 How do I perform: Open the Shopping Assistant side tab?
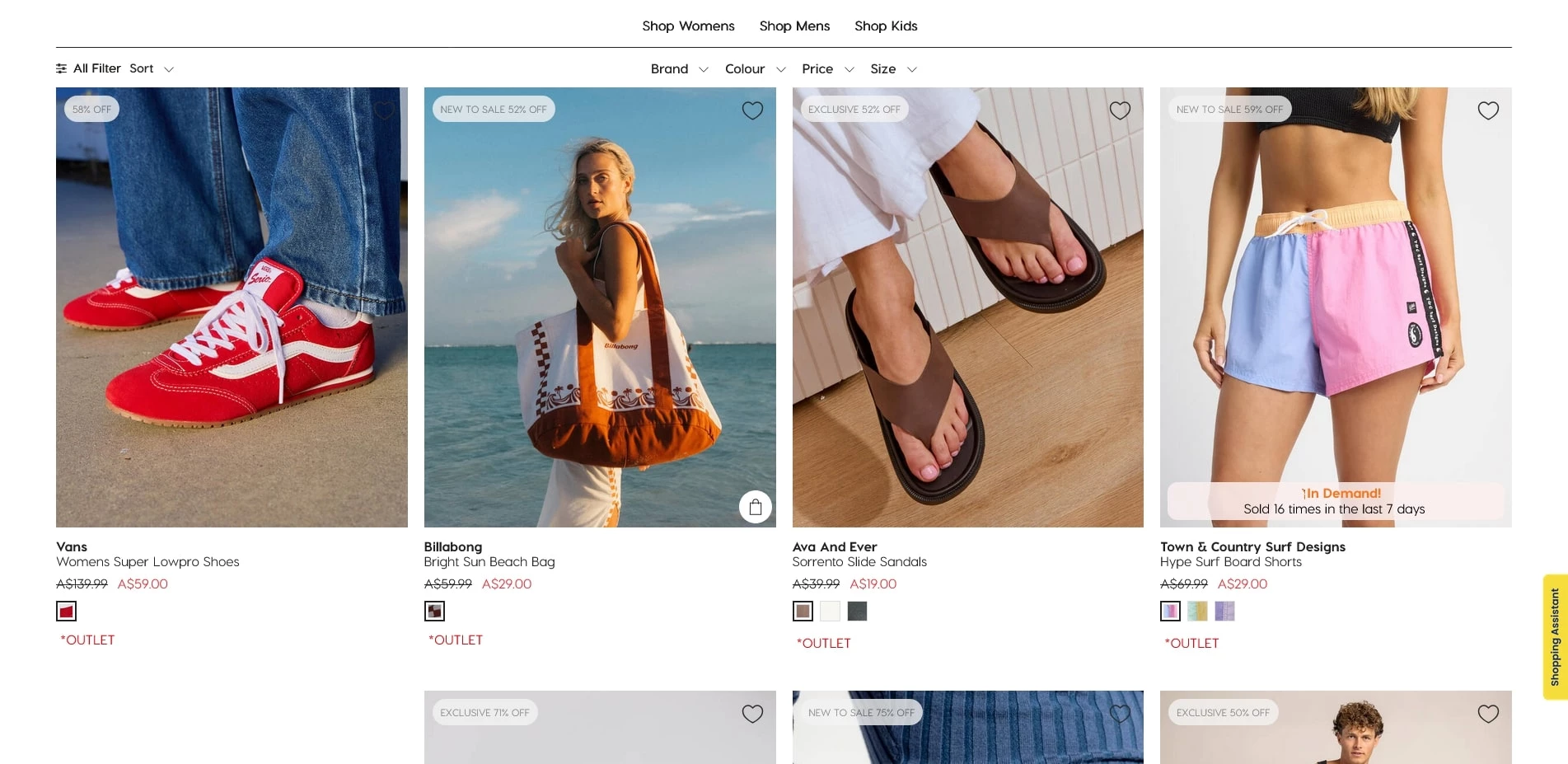click(x=1554, y=636)
